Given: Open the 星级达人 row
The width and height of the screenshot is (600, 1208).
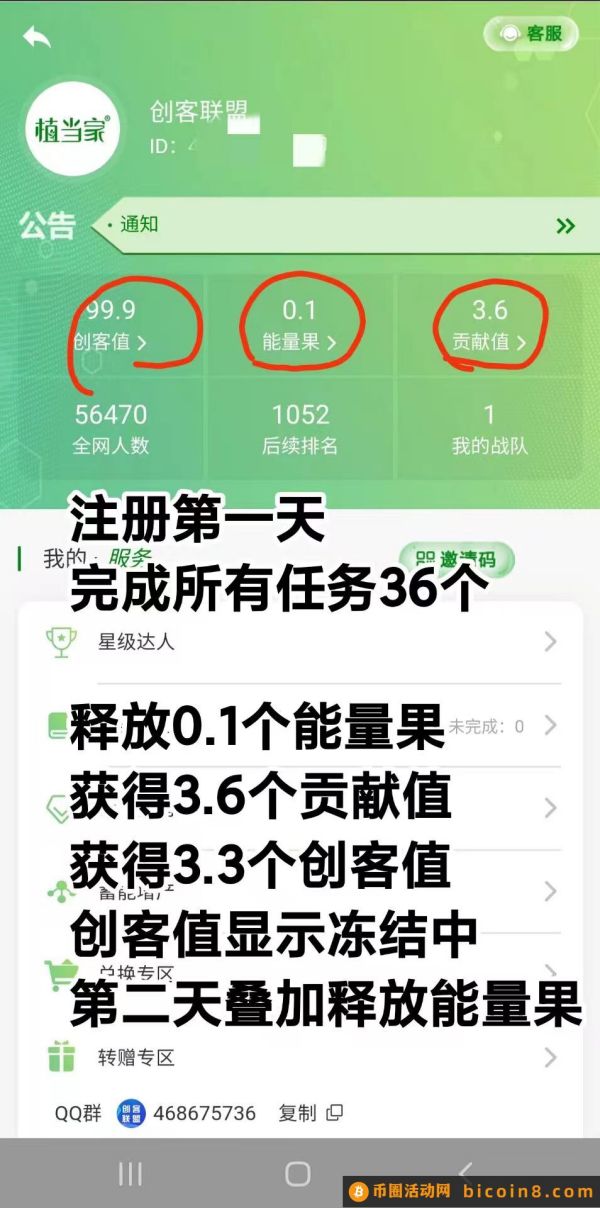Looking at the screenshot, I should [300, 641].
